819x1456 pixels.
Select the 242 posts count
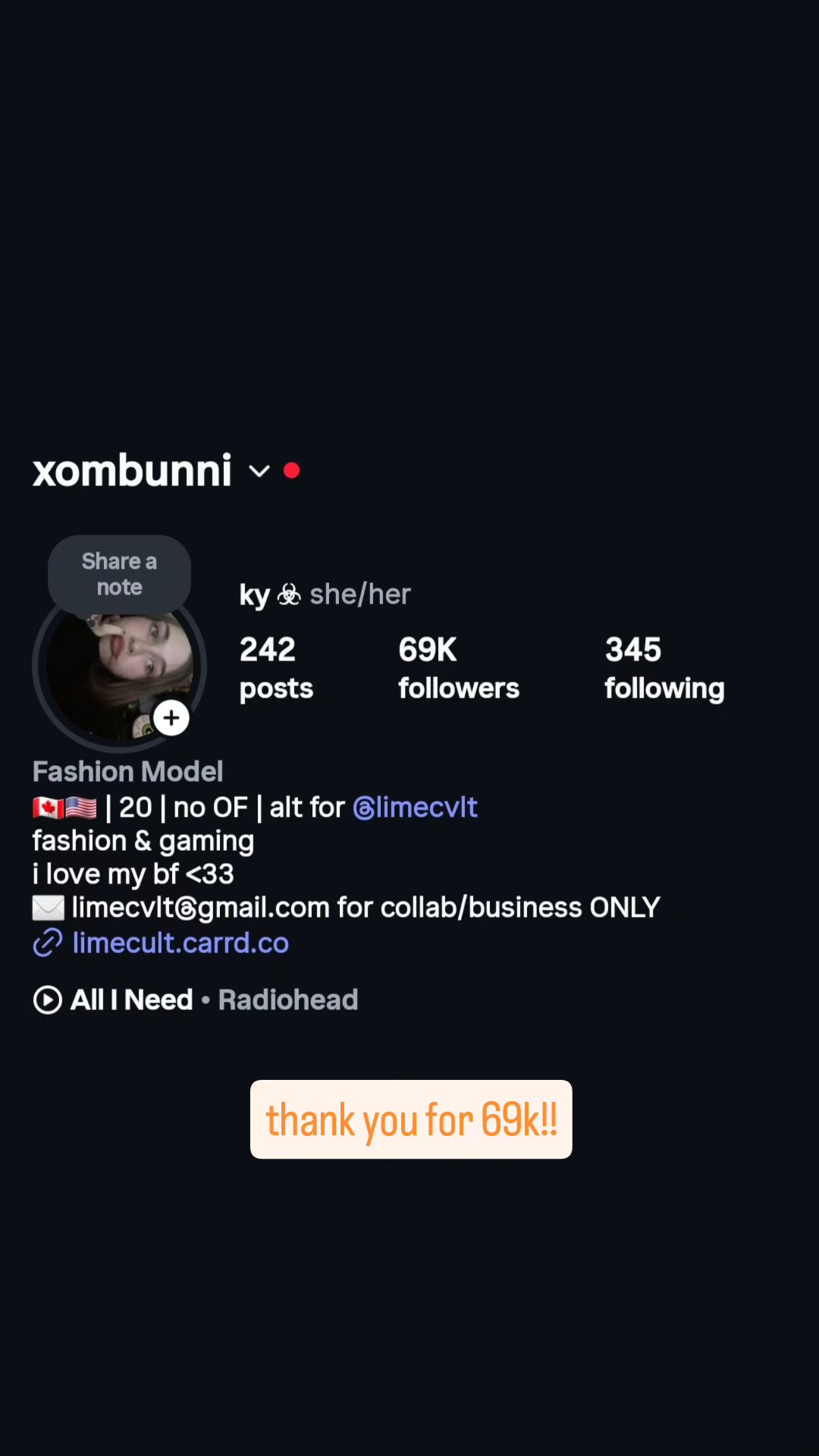tap(276, 666)
